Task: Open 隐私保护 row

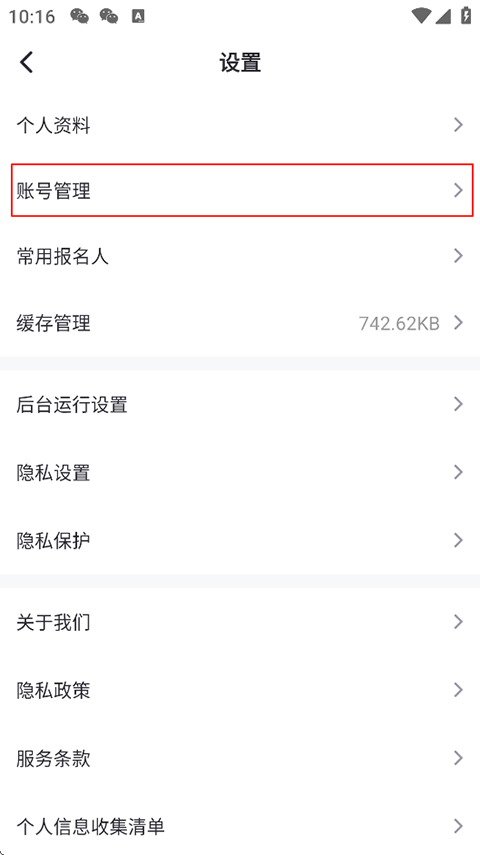Action: coord(240,540)
